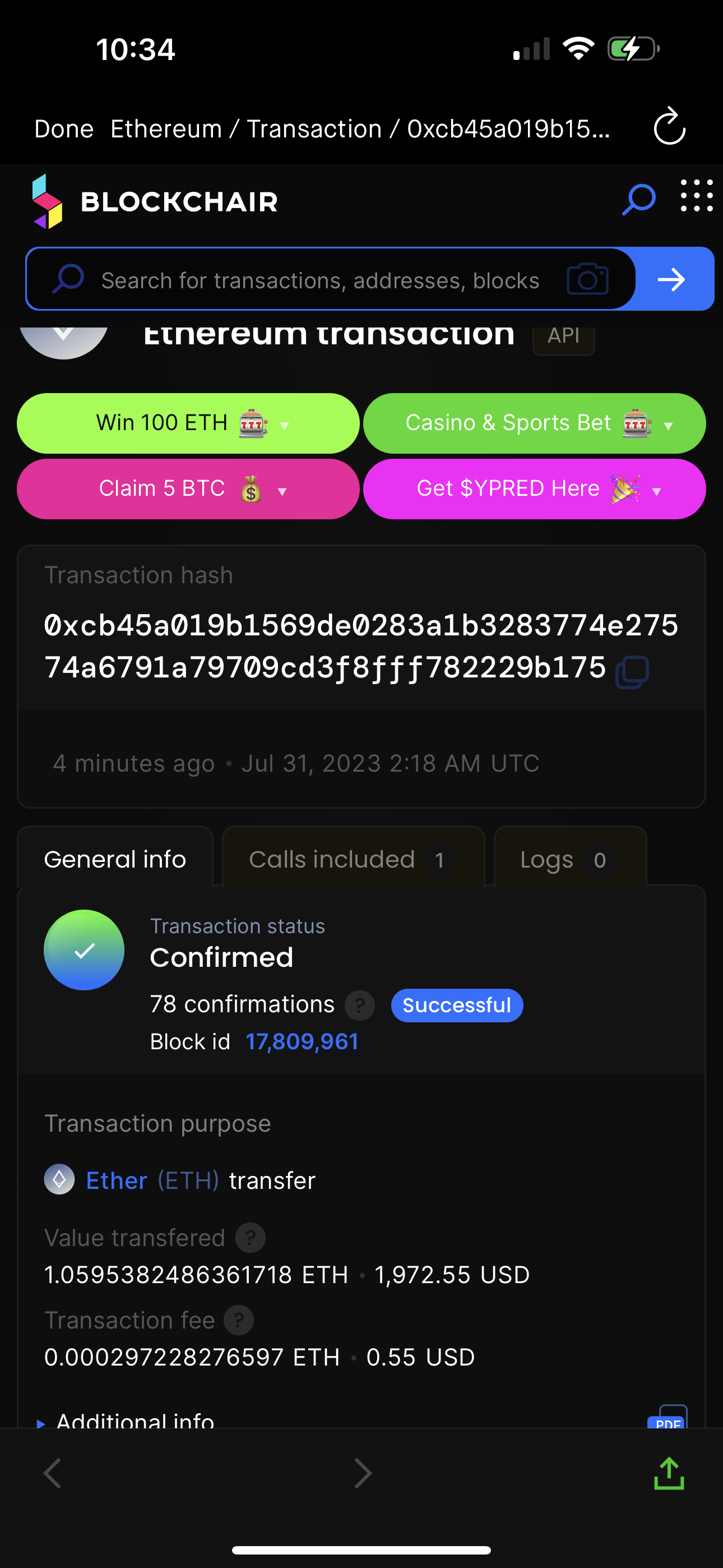
Task: Open block id 17,809,961
Action: pos(302,1041)
